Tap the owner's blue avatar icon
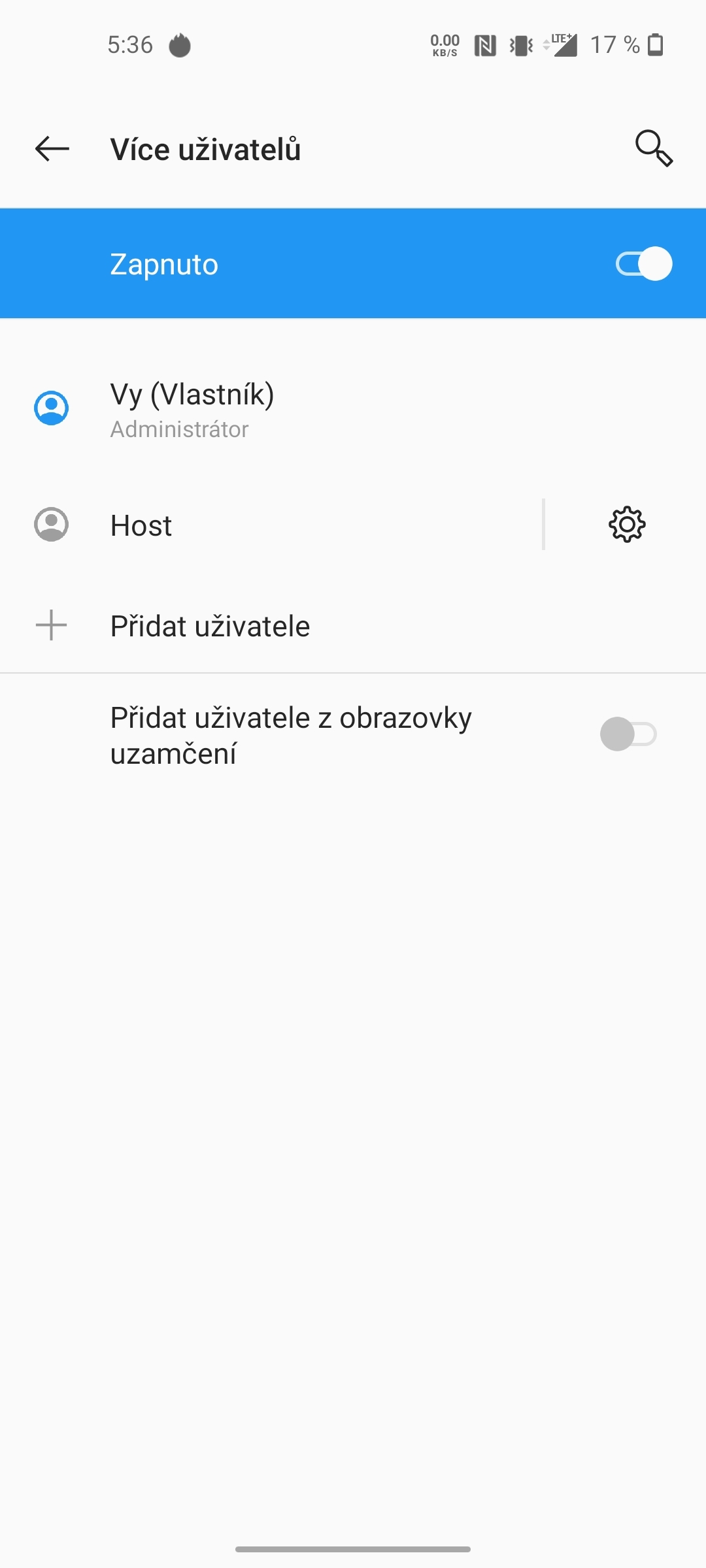706x1568 pixels. pyautogui.click(x=51, y=408)
